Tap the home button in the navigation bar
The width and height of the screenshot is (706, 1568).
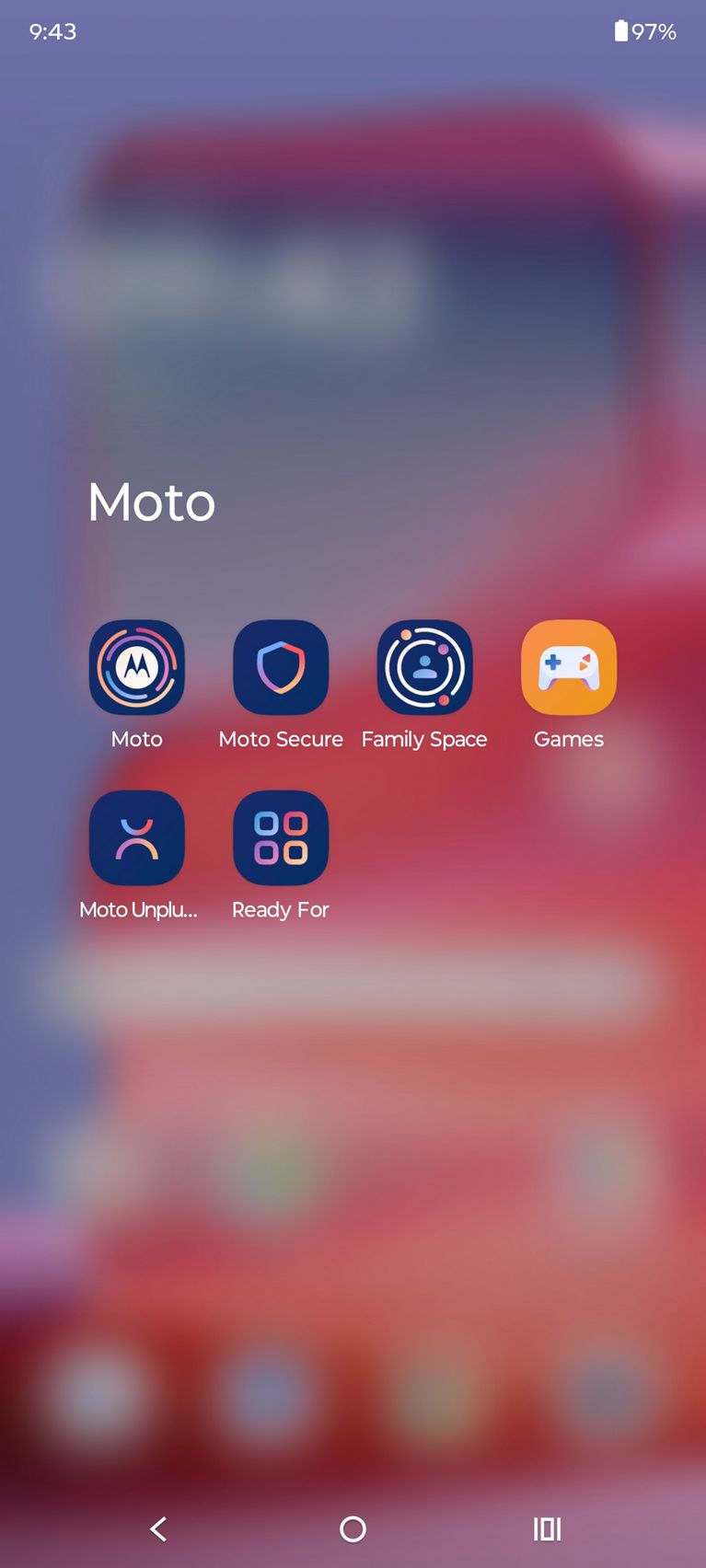(353, 1528)
